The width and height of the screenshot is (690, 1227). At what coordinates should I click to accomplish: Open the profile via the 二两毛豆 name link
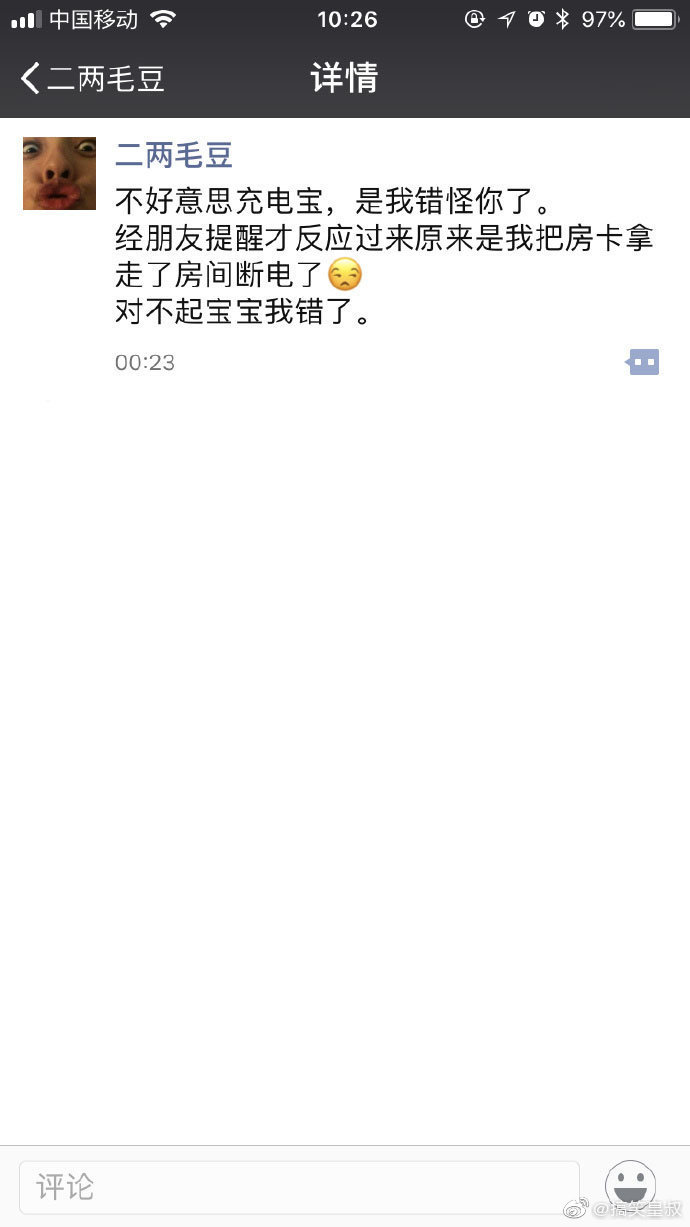pyautogui.click(x=174, y=155)
